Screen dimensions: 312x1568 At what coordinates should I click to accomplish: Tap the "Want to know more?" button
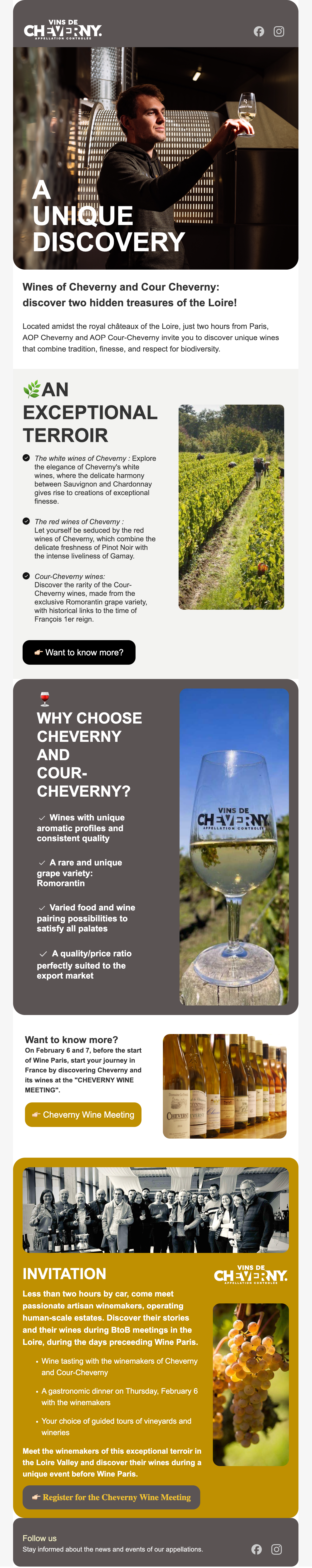[x=79, y=653]
